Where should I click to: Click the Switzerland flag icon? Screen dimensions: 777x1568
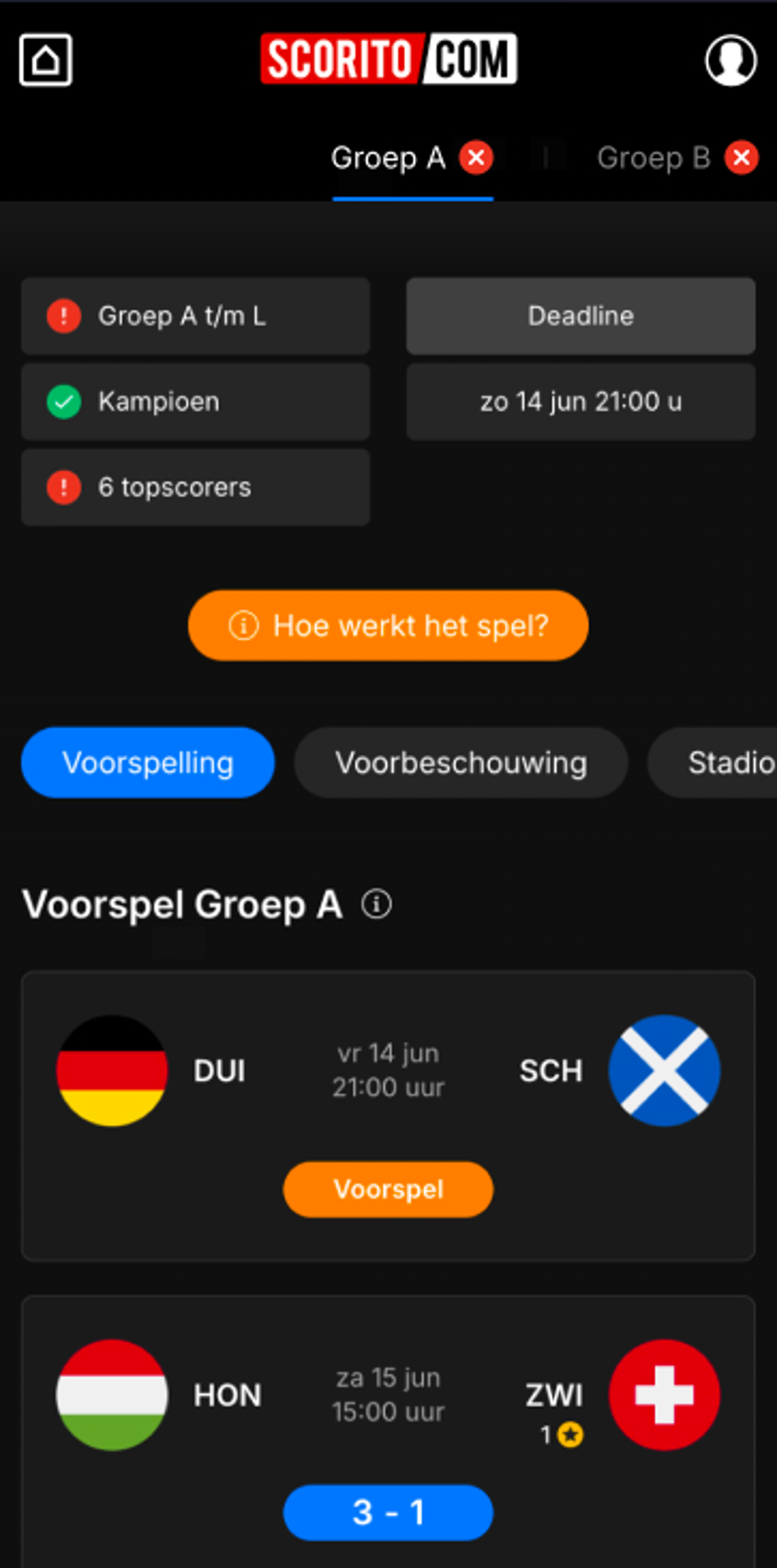[x=664, y=1395]
